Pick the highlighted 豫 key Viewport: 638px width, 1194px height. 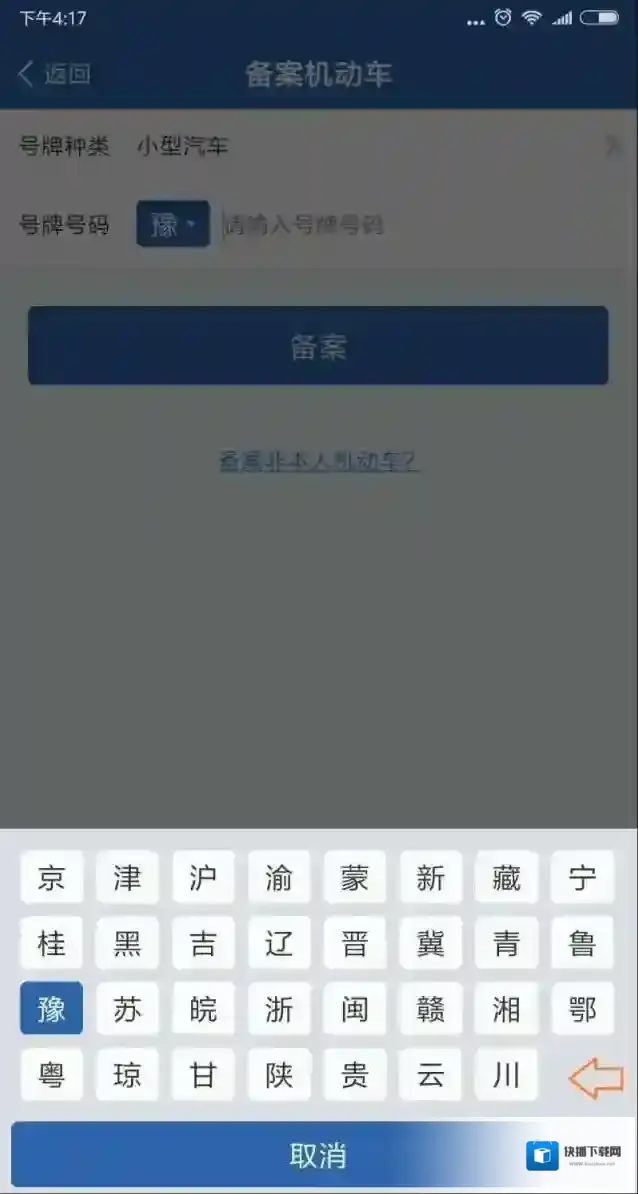point(52,1008)
